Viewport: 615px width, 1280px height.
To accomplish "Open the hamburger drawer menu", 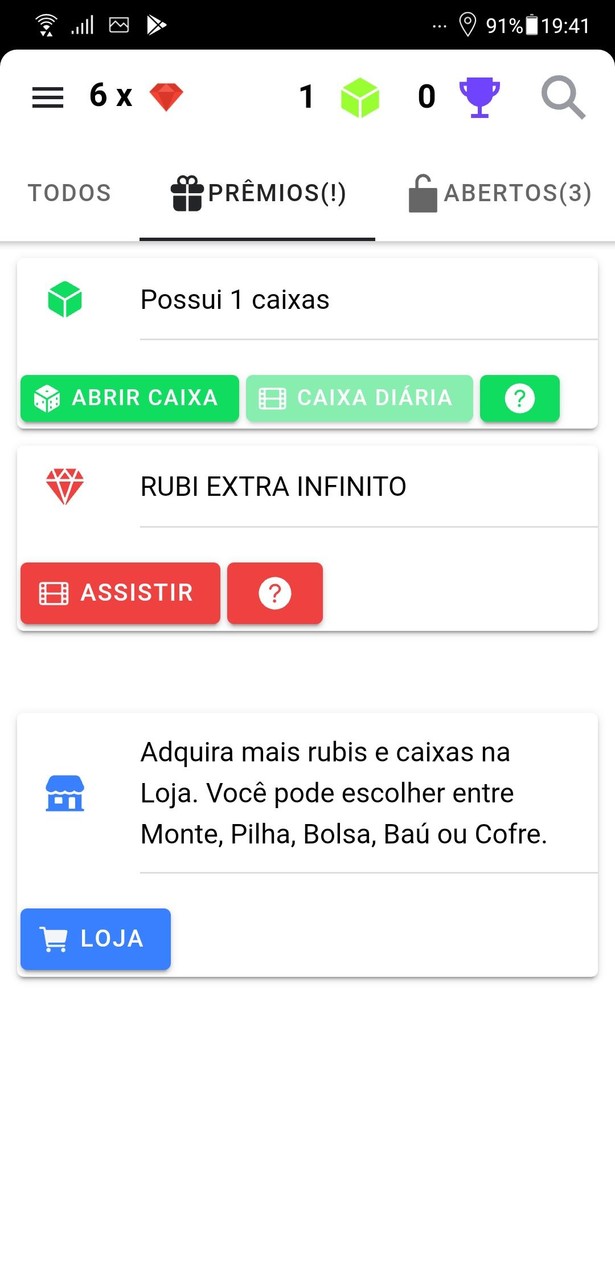I will click(x=47, y=97).
